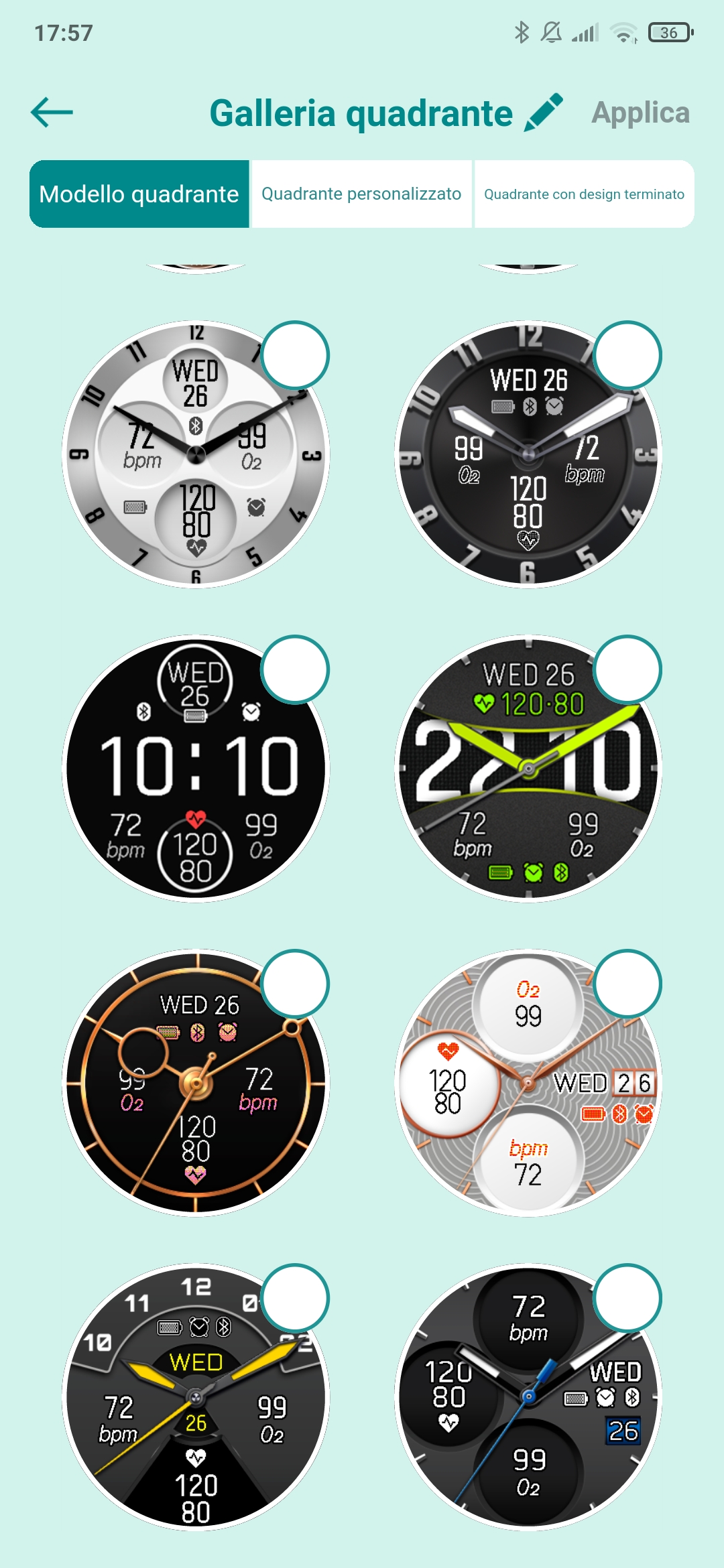This screenshot has height=1568, width=724.
Task: Select the green-hands 22:10 watch face
Action: click(x=528, y=769)
